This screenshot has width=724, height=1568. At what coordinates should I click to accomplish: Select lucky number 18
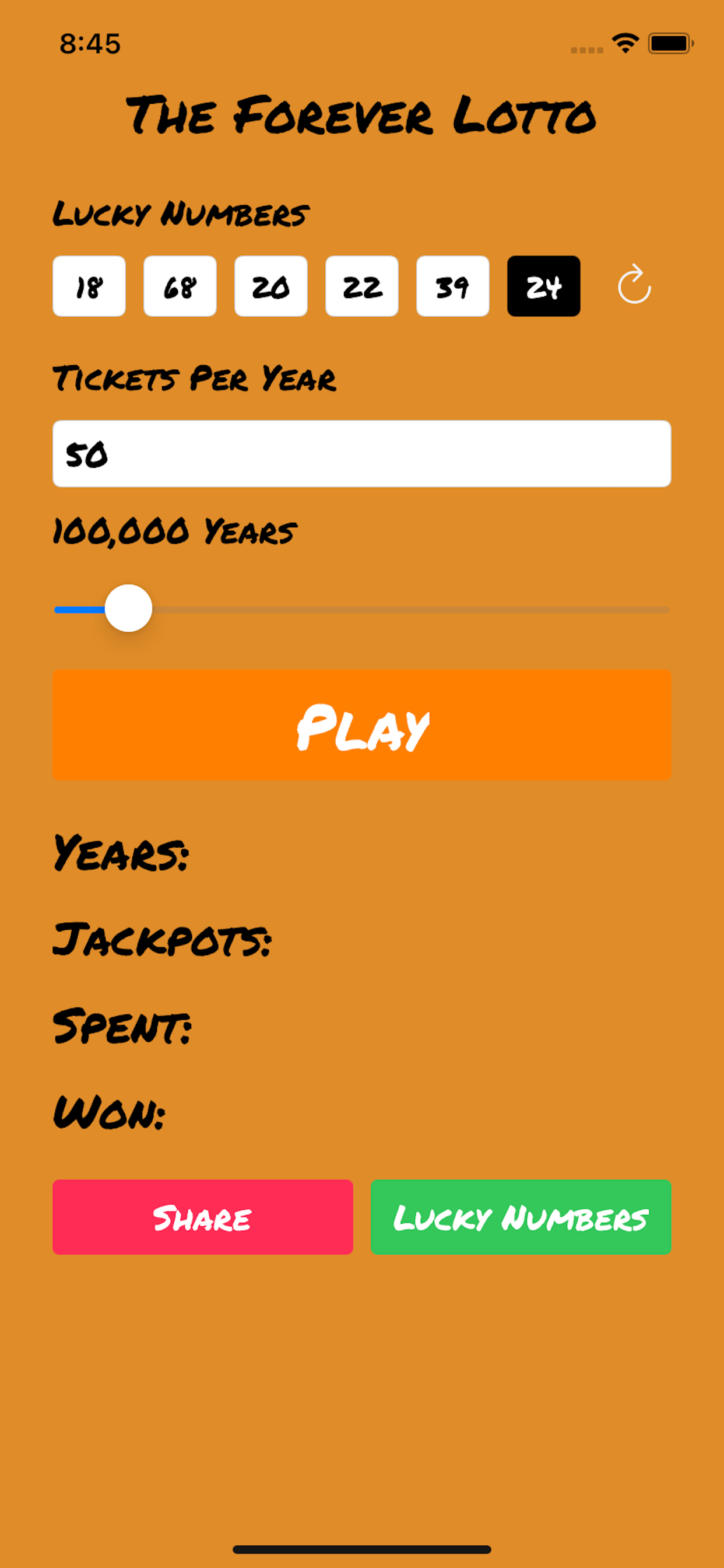tap(89, 286)
